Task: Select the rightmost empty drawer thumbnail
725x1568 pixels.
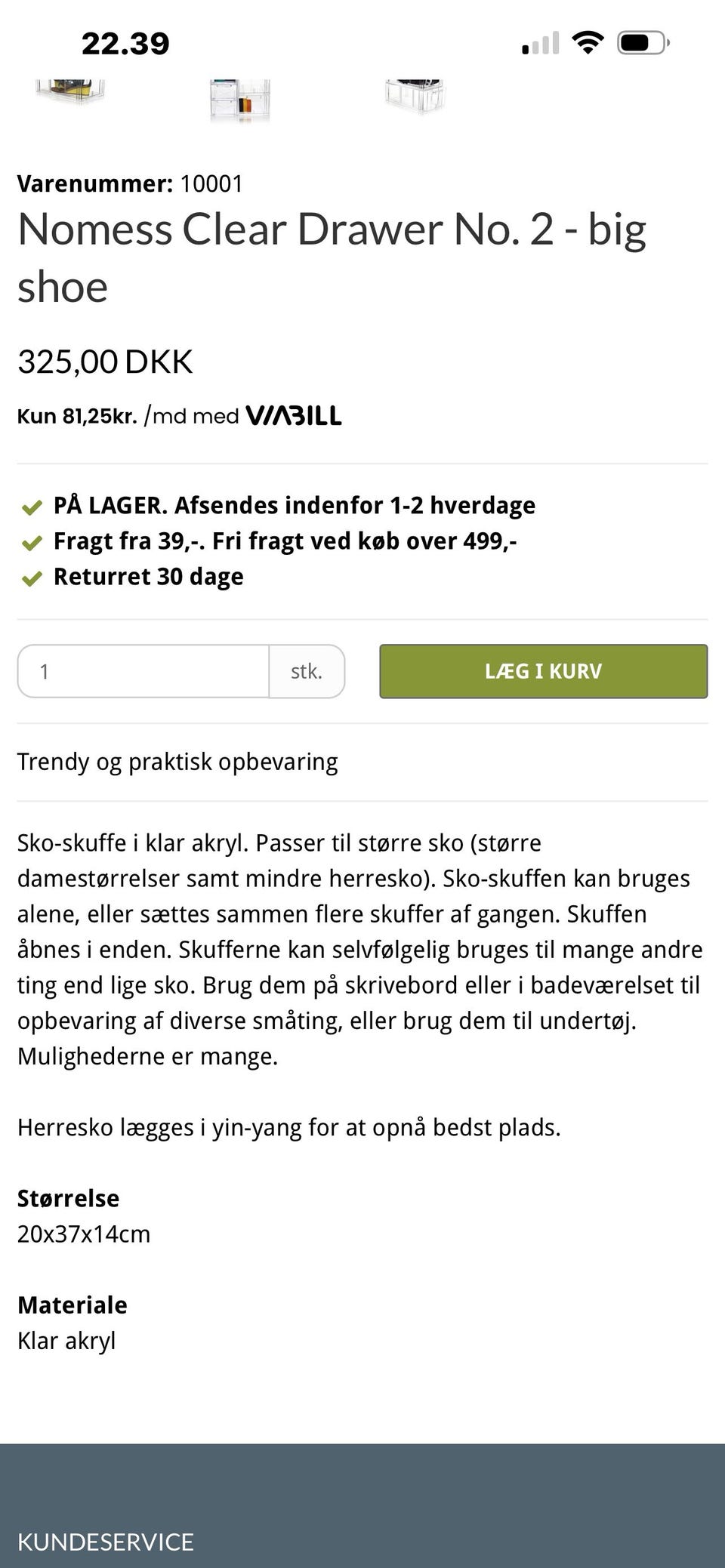Action: pos(414,94)
